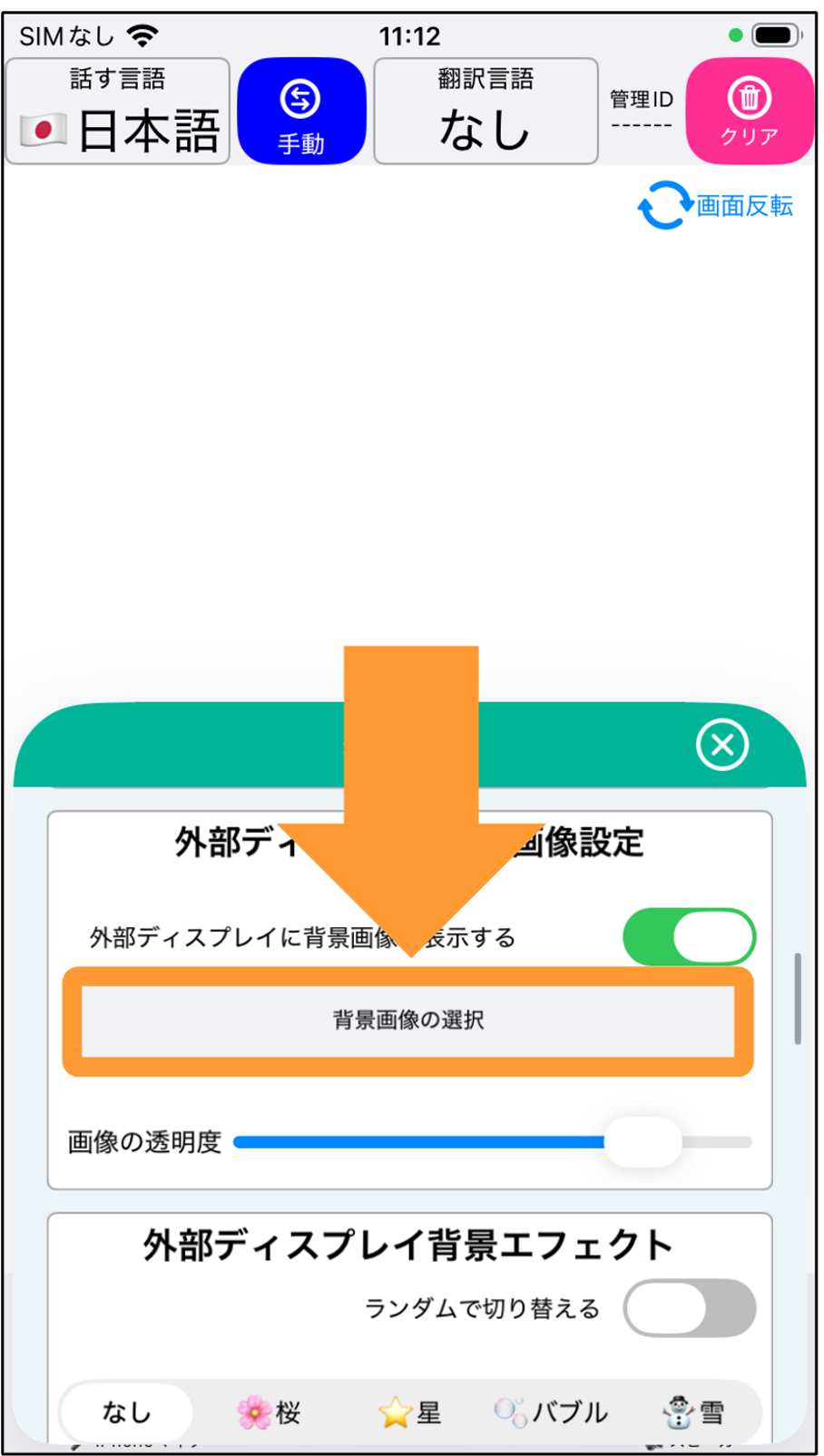Open the 翻訳言語 なし selector

tap(486, 112)
